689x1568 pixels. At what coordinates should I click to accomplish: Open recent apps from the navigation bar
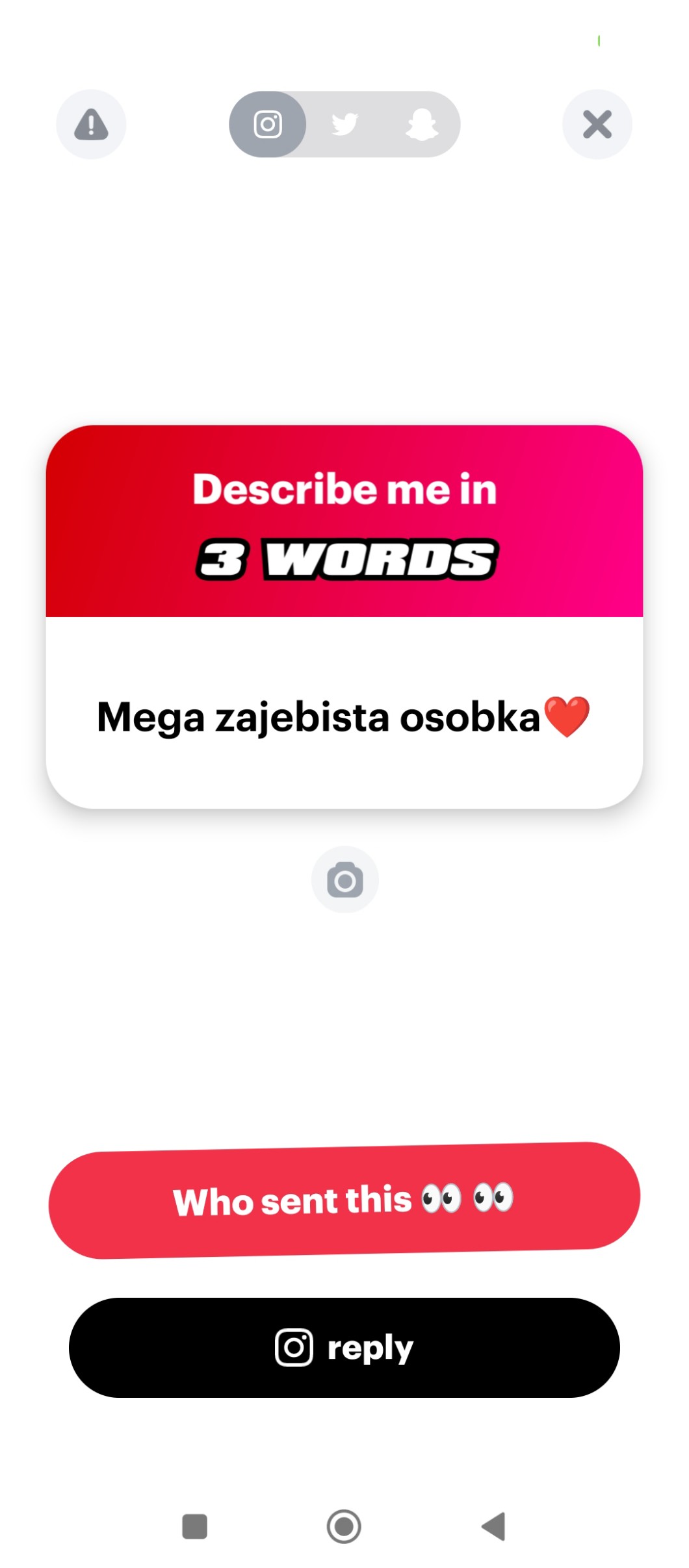[x=194, y=1526]
